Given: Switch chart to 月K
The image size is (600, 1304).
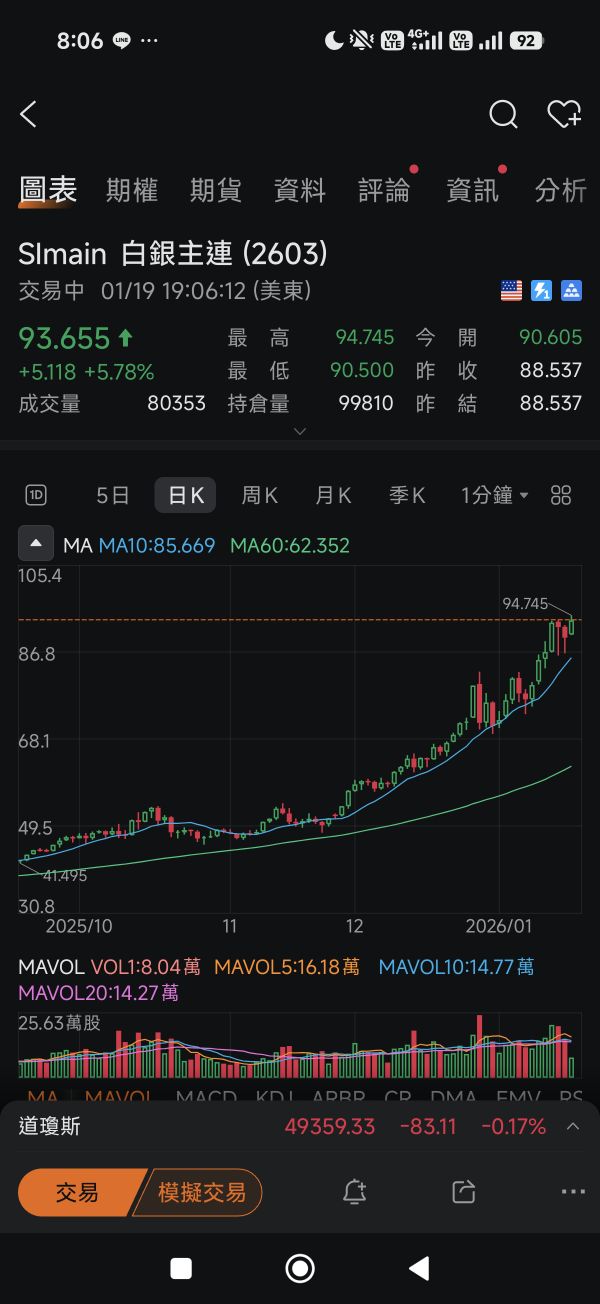Looking at the screenshot, I should 333,495.
